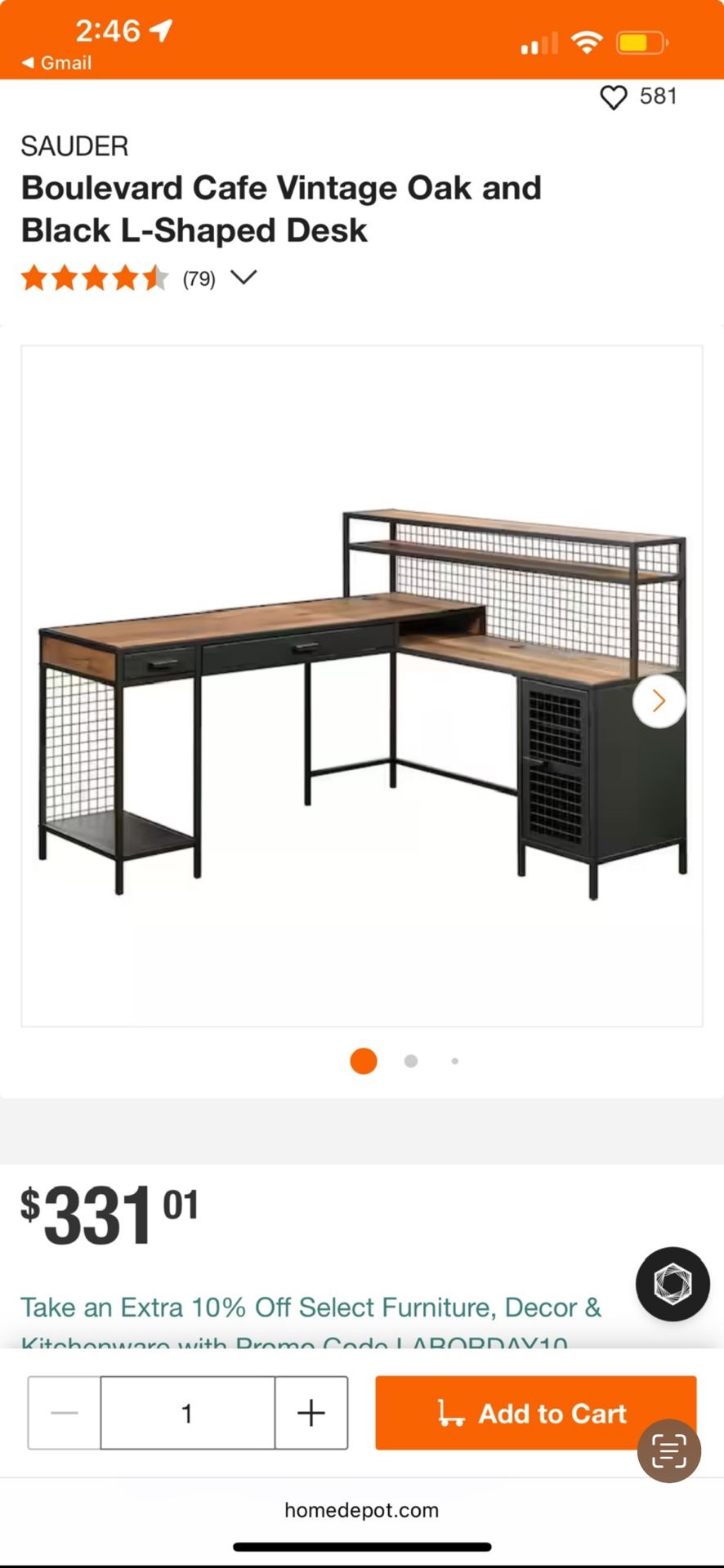This screenshot has width=724, height=1568.
Task: Open the black 3D view button
Action: click(673, 1284)
